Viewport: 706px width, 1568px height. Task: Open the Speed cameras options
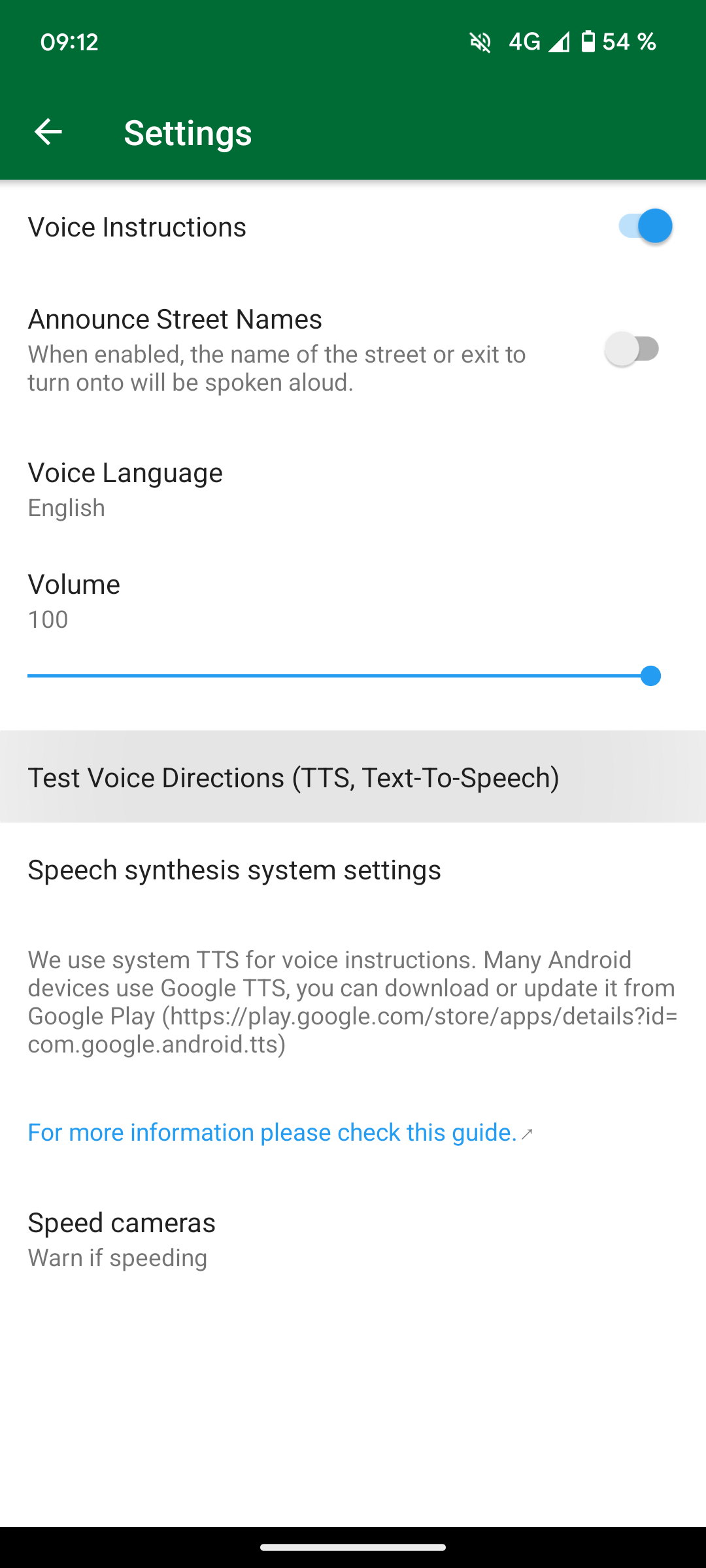point(121,1223)
